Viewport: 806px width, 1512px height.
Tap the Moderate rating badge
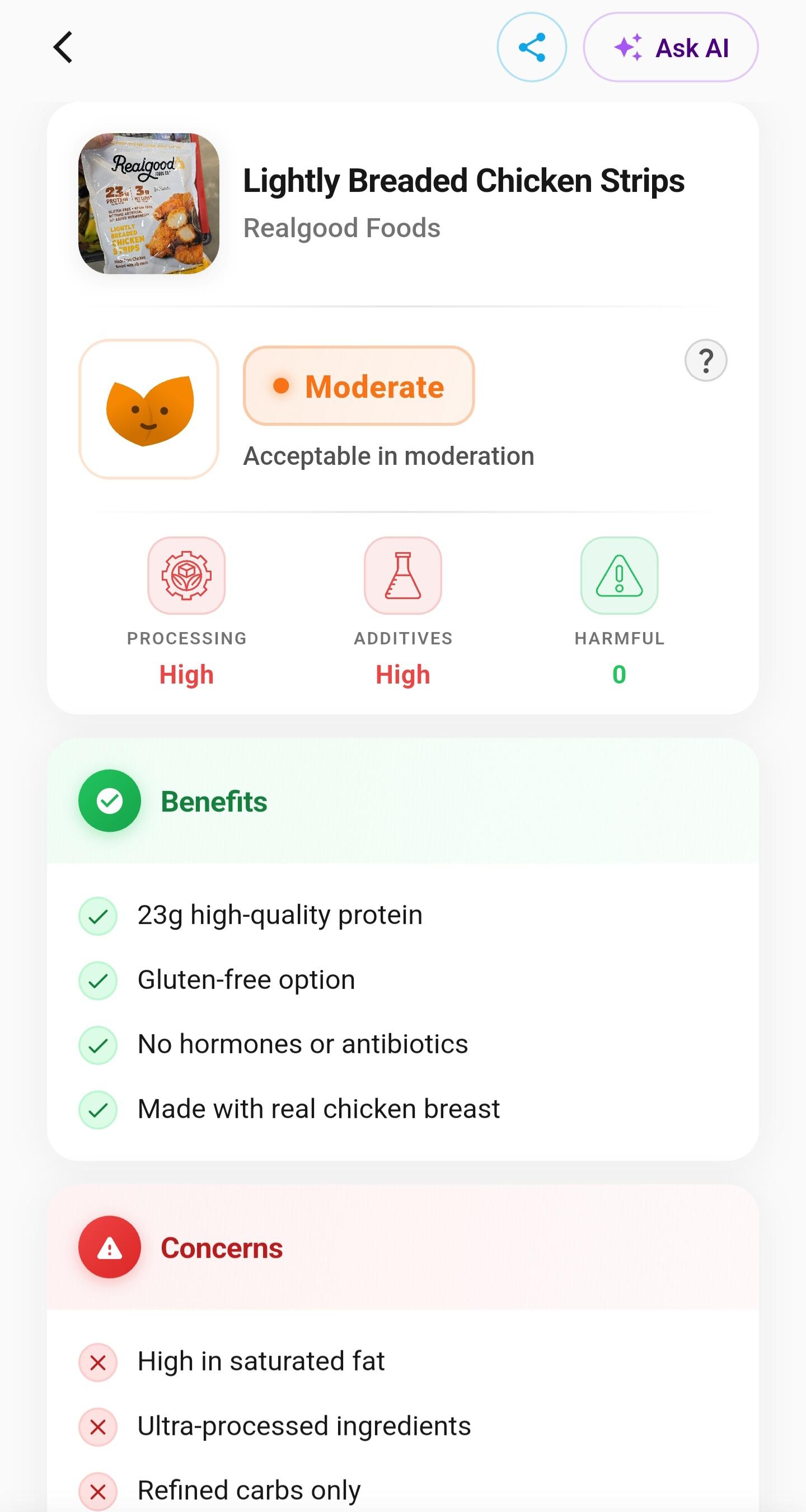click(x=359, y=385)
